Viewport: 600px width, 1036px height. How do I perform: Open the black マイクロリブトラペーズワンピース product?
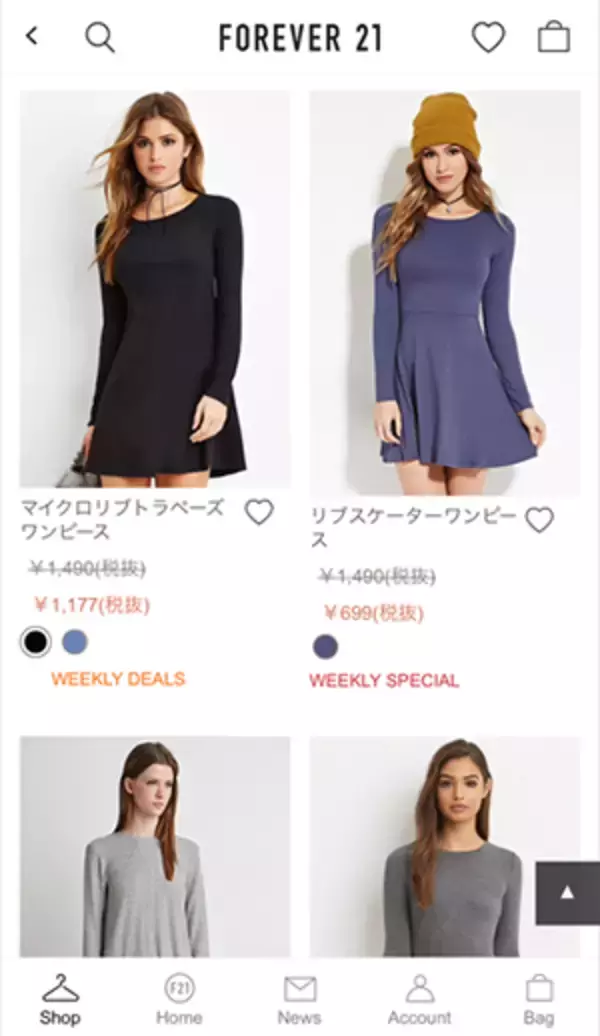click(155, 290)
